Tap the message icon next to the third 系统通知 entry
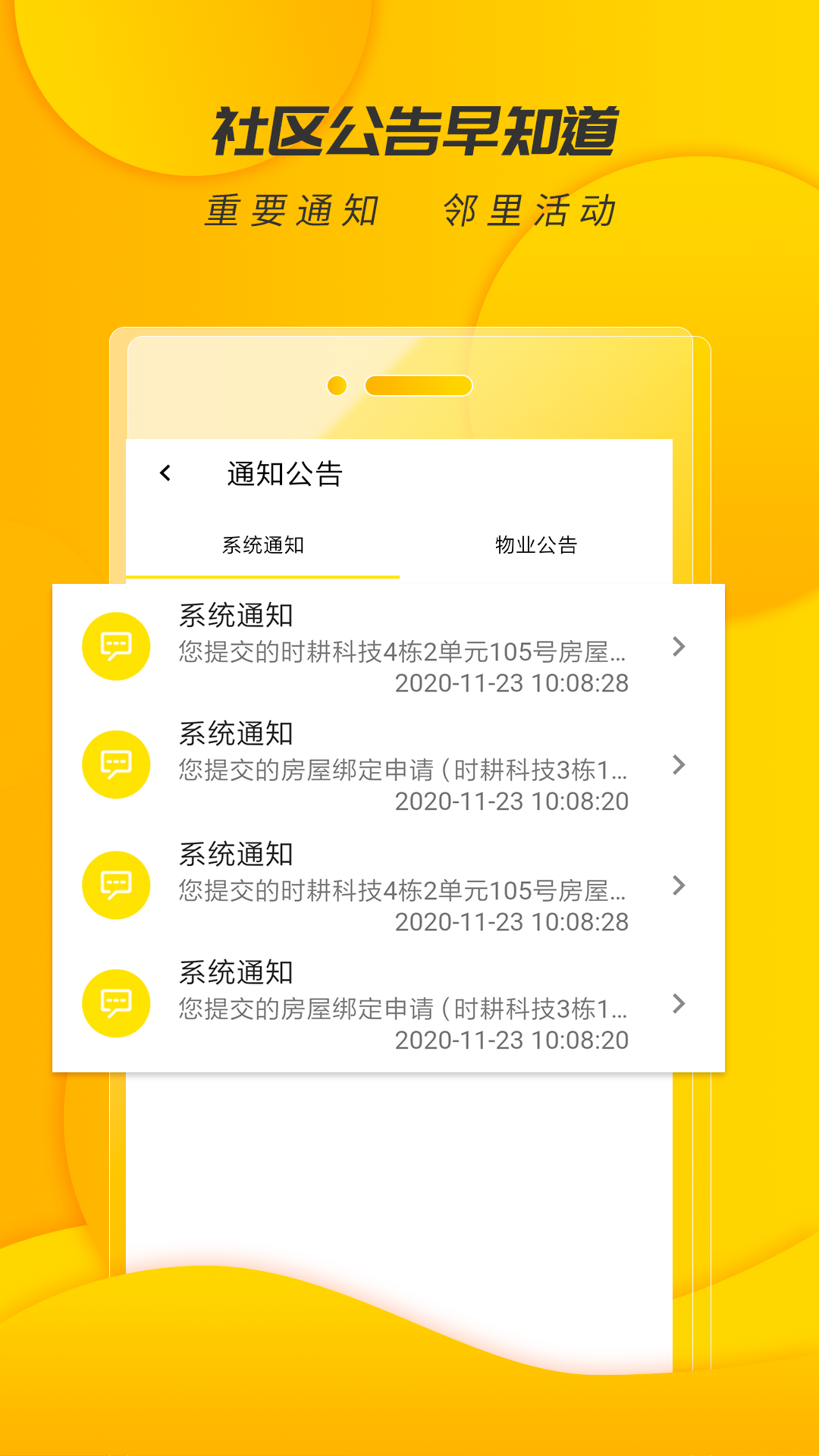Viewport: 819px width, 1456px height. pyautogui.click(x=115, y=886)
